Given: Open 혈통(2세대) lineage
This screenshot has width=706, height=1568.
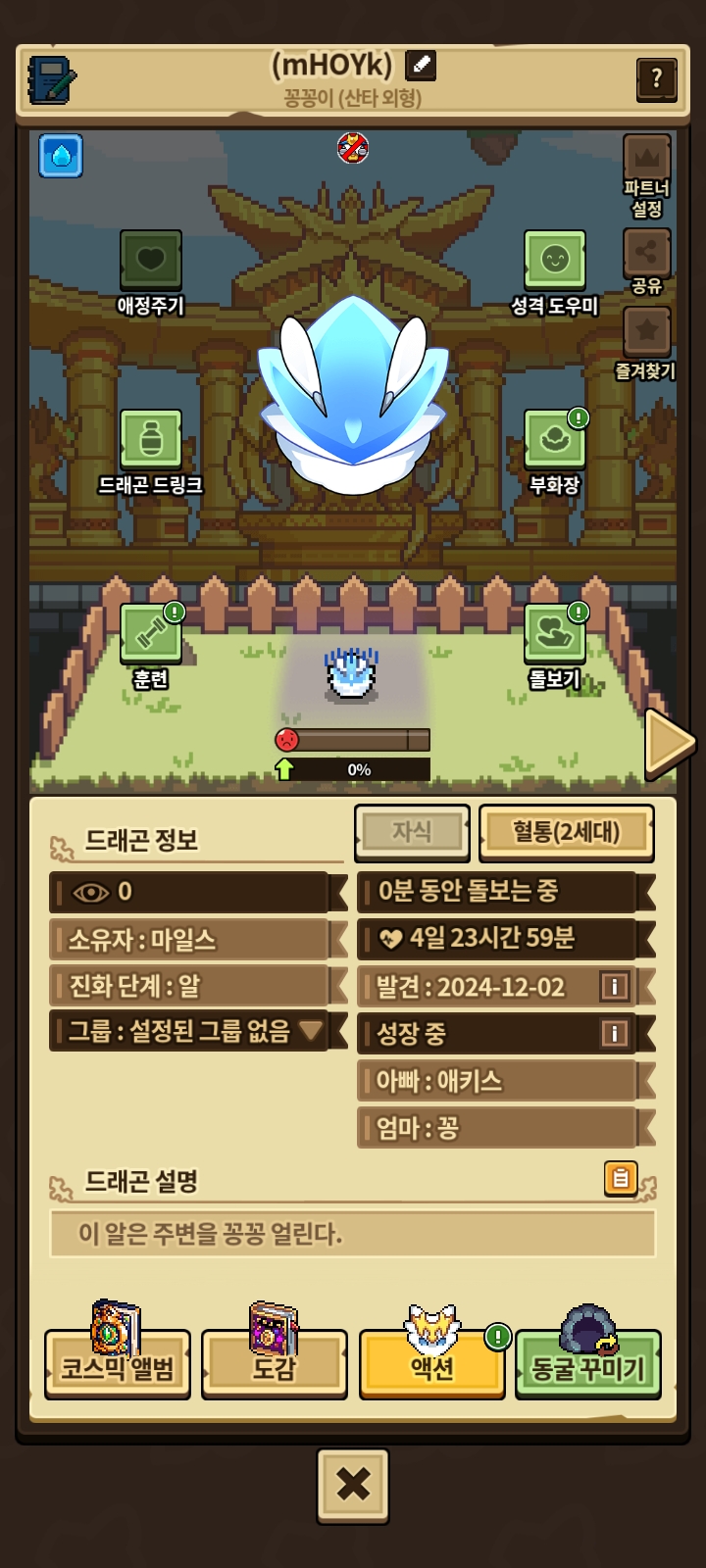Looking at the screenshot, I should 566,832.
